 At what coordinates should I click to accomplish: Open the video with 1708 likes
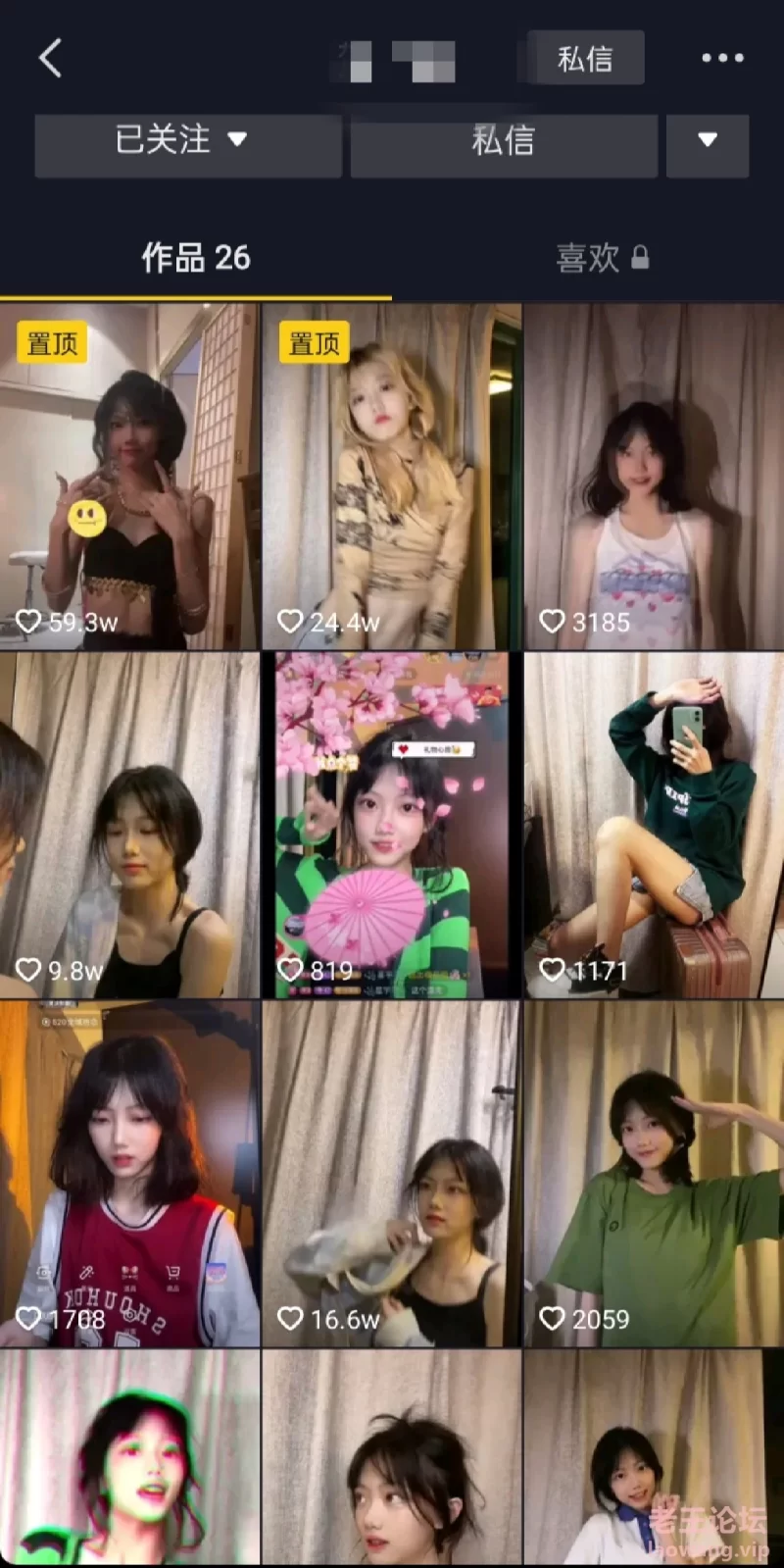(x=129, y=1174)
